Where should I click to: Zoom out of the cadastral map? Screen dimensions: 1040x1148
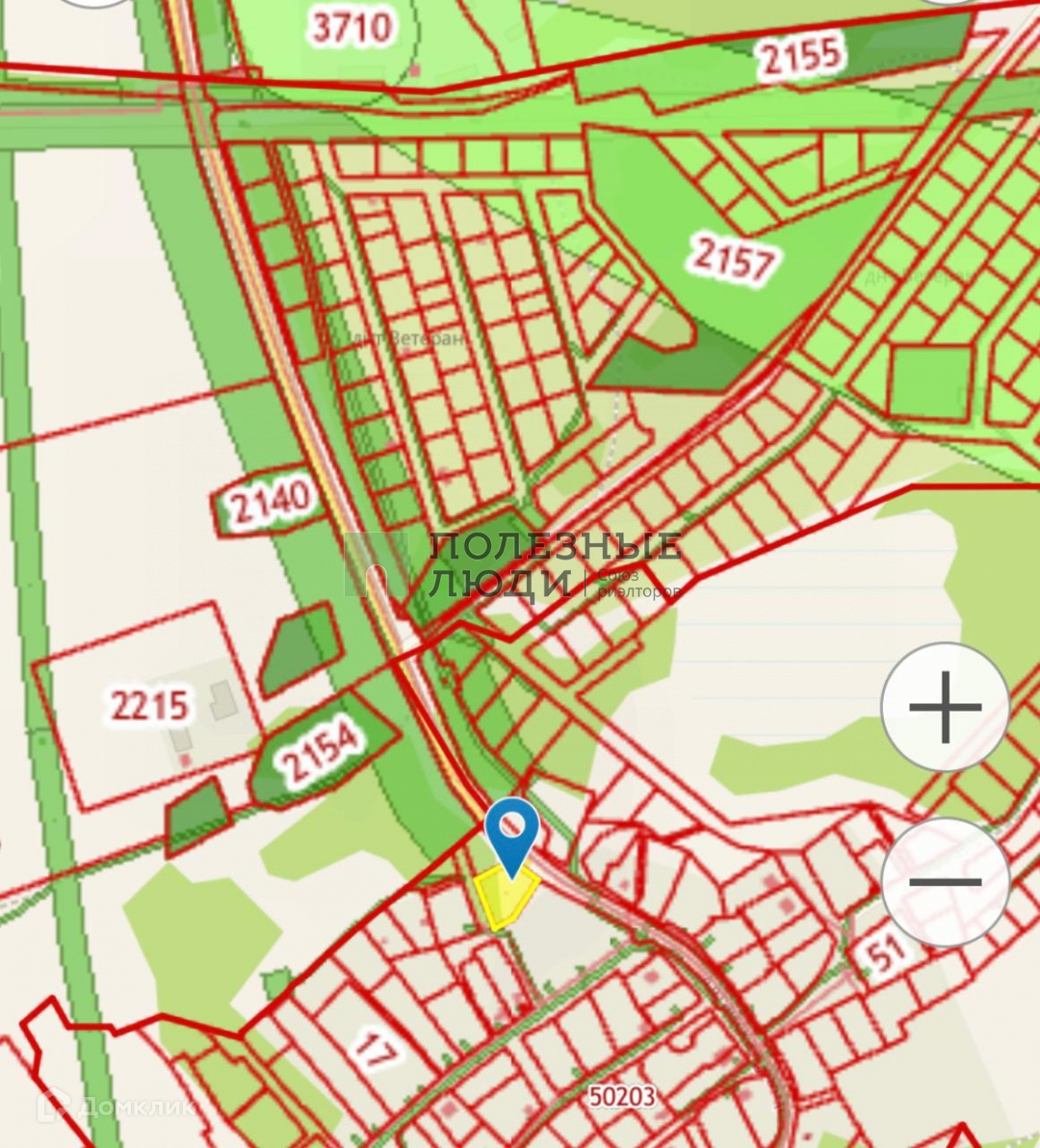[945, 881]
